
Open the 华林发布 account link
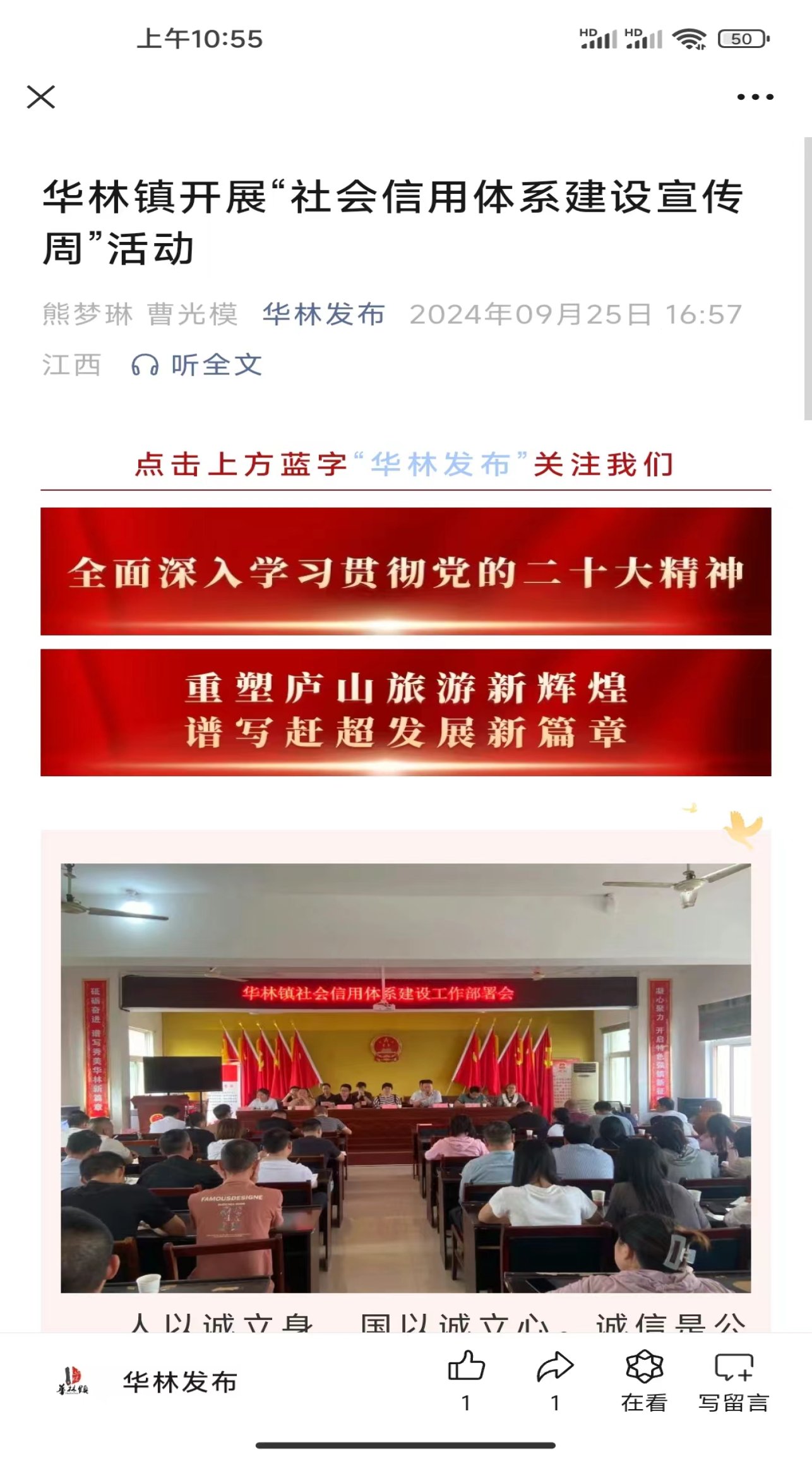(x=323, y=314)
